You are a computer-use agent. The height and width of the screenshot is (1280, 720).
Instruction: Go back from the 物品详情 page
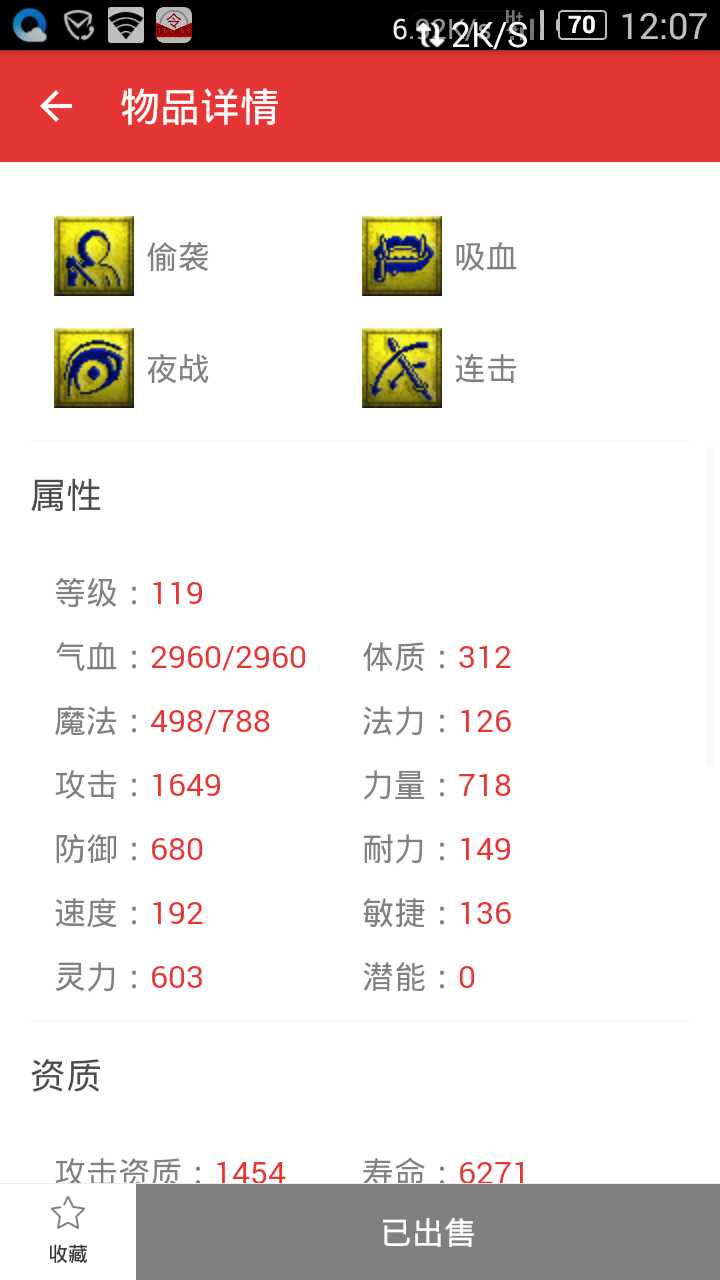coord(56,106)
